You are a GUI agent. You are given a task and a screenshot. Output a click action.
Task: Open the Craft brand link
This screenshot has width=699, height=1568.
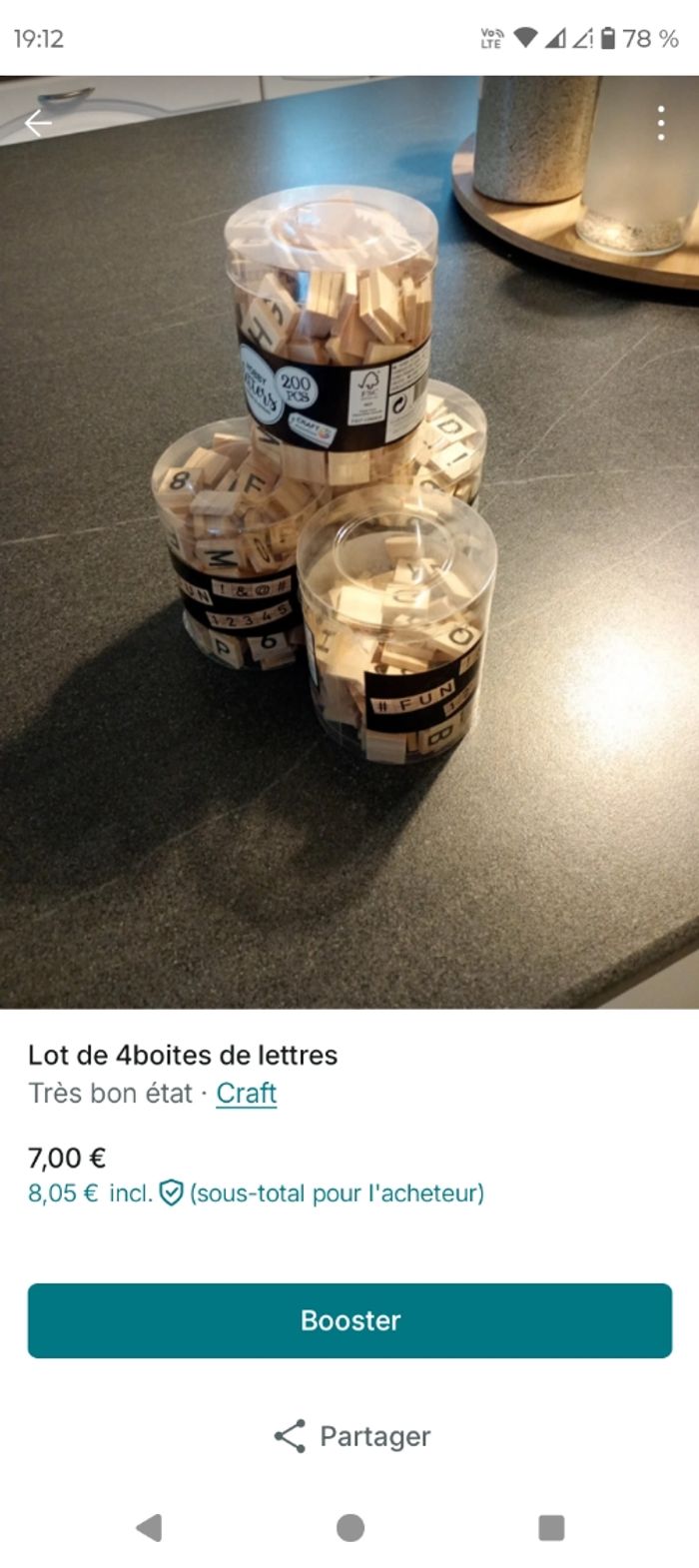tap(246, 1094)
